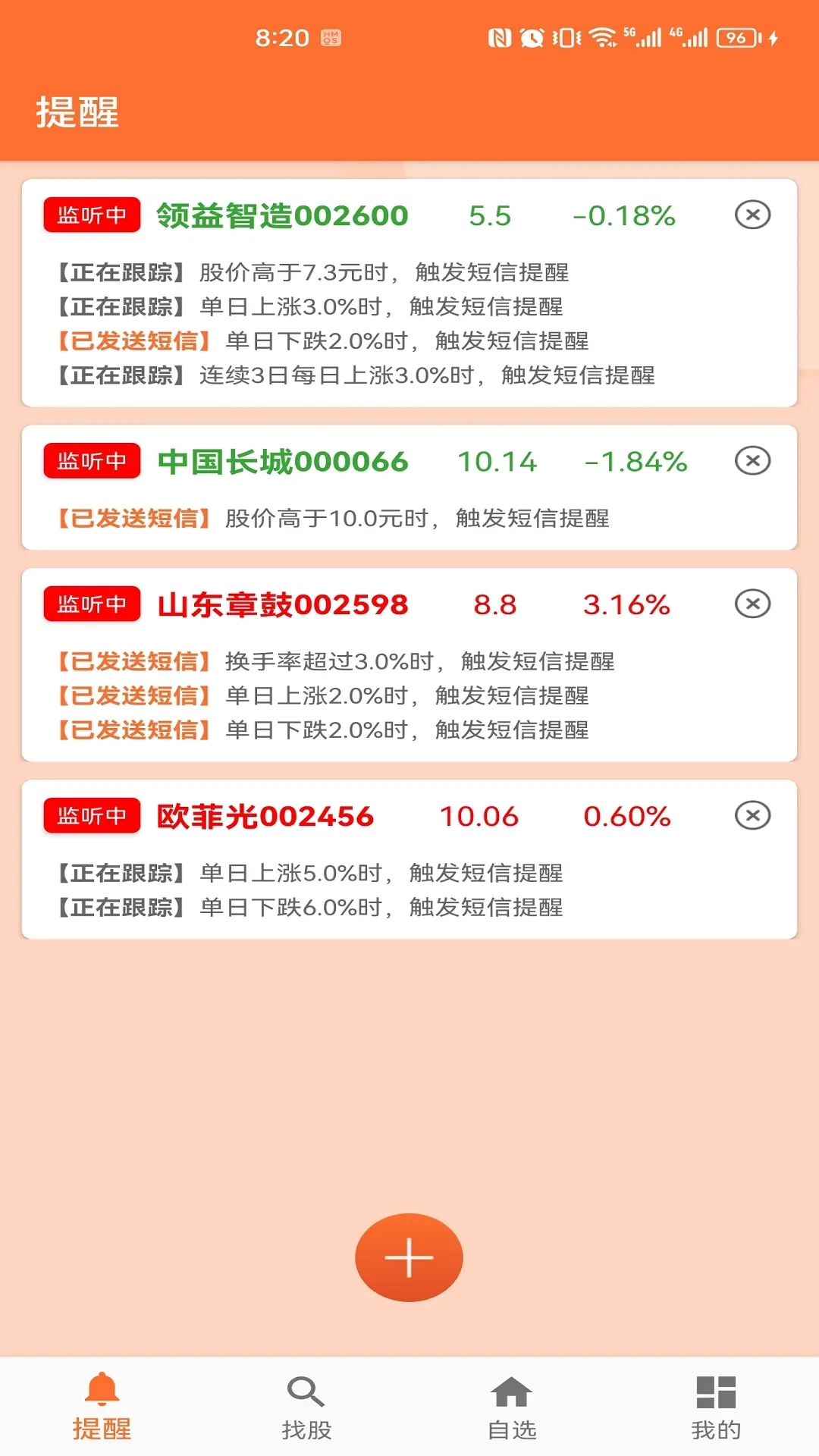Toggle 监听中 status on 领益智造 card
Screen dimensions: 819x1456
click(x=91, y=215)
